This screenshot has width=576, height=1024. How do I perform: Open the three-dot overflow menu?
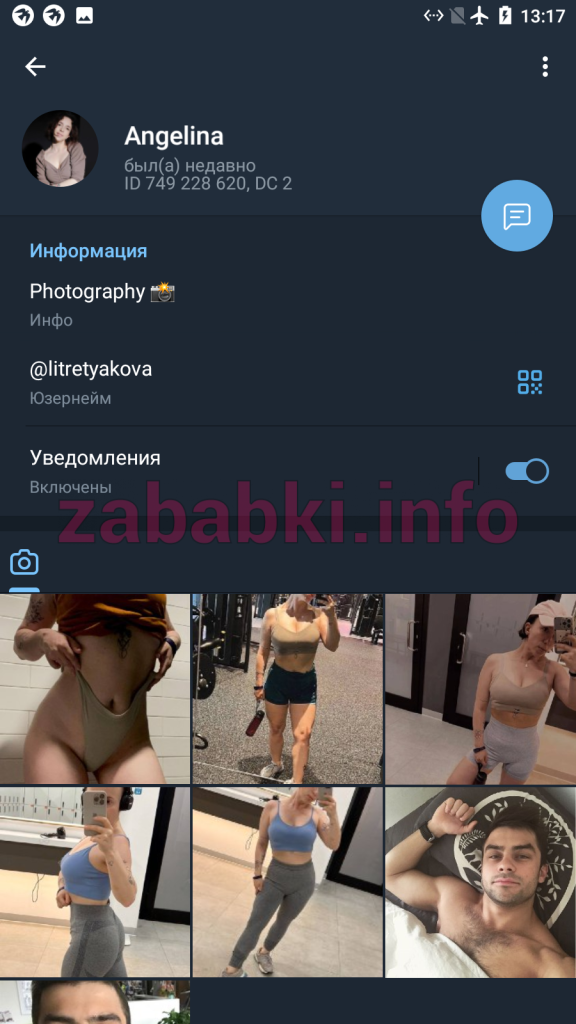[x=545, y=67]
